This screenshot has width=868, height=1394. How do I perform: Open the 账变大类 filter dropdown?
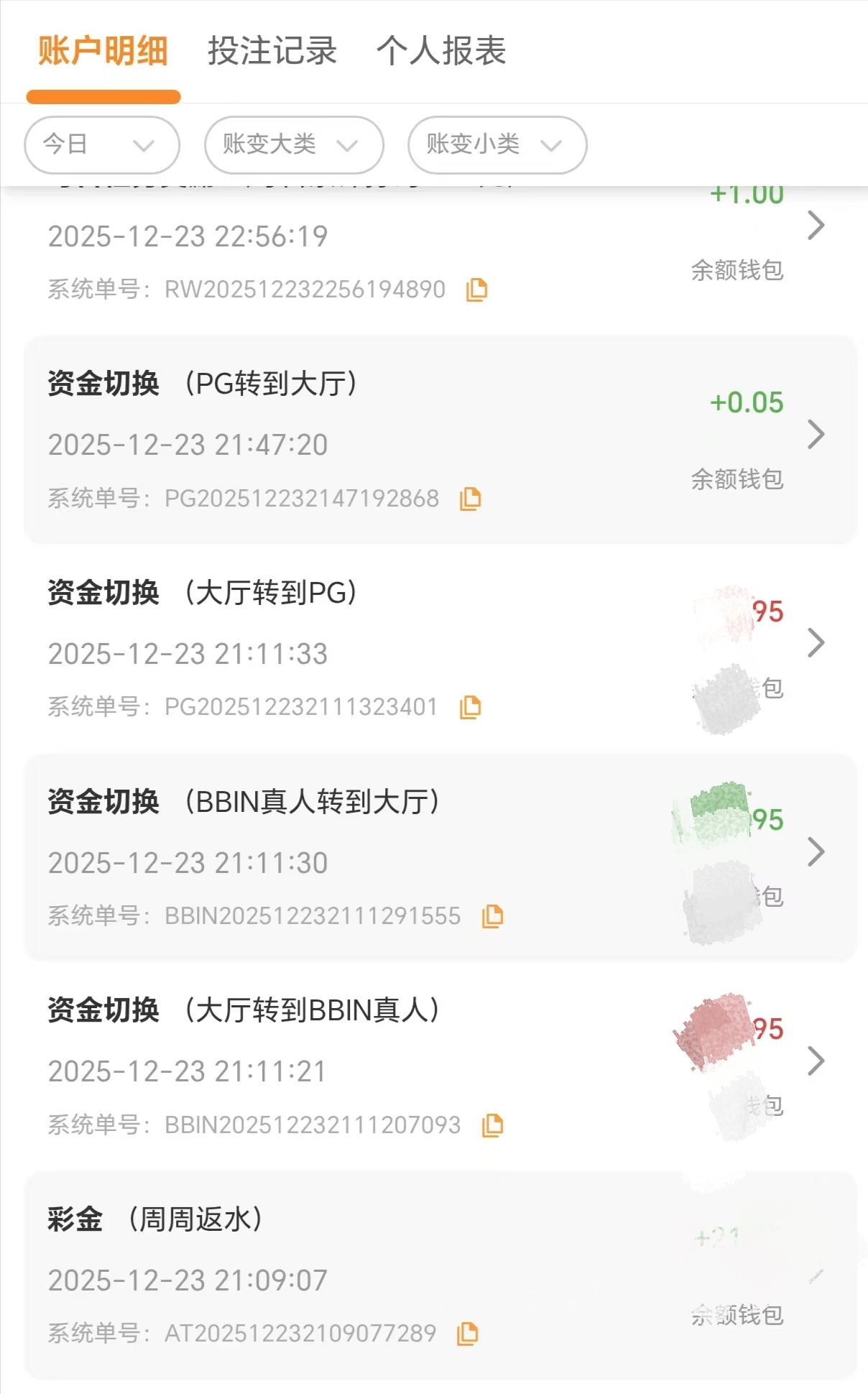293,145
